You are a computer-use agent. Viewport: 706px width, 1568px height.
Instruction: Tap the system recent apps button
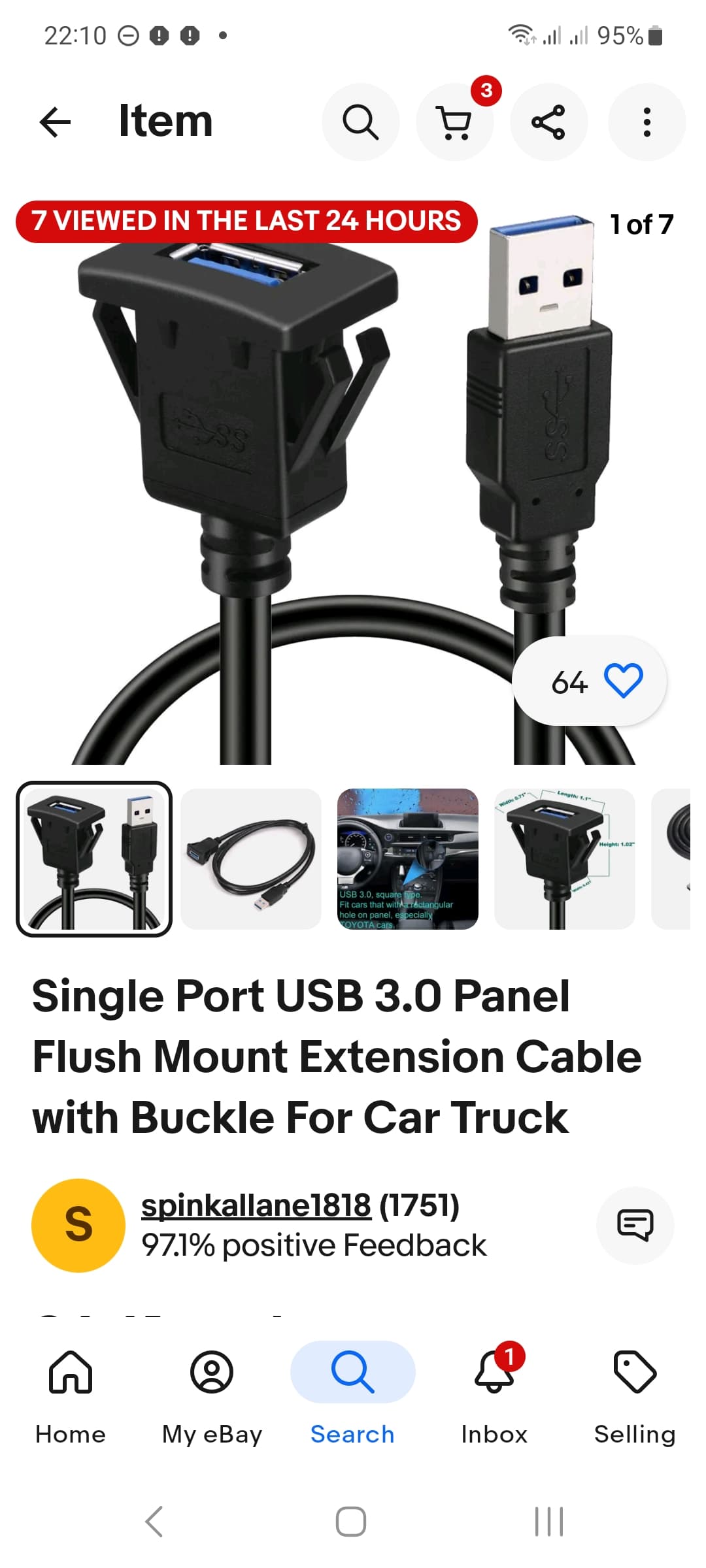click(549, 1522)
